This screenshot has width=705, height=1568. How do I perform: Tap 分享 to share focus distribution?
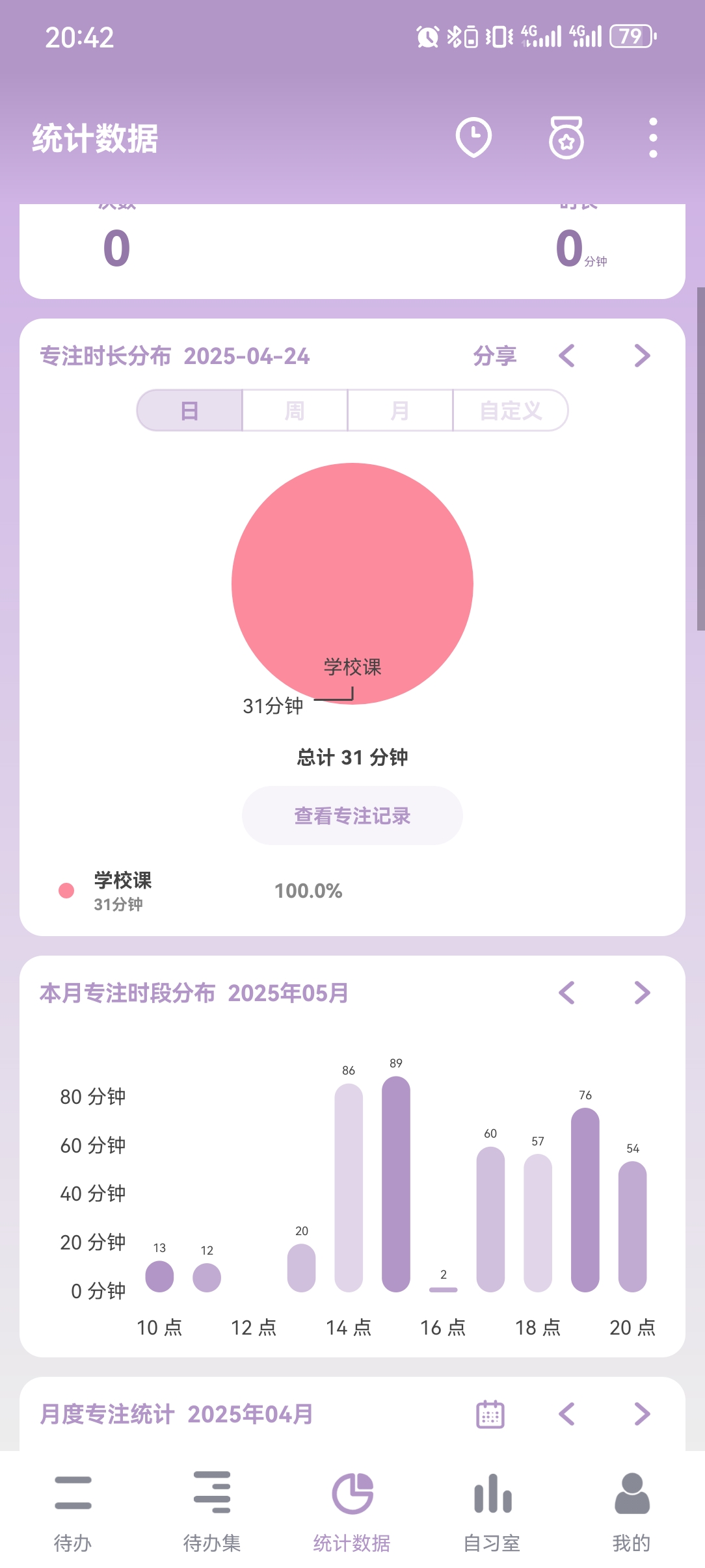pyautogui.click(x=494, y=356)
